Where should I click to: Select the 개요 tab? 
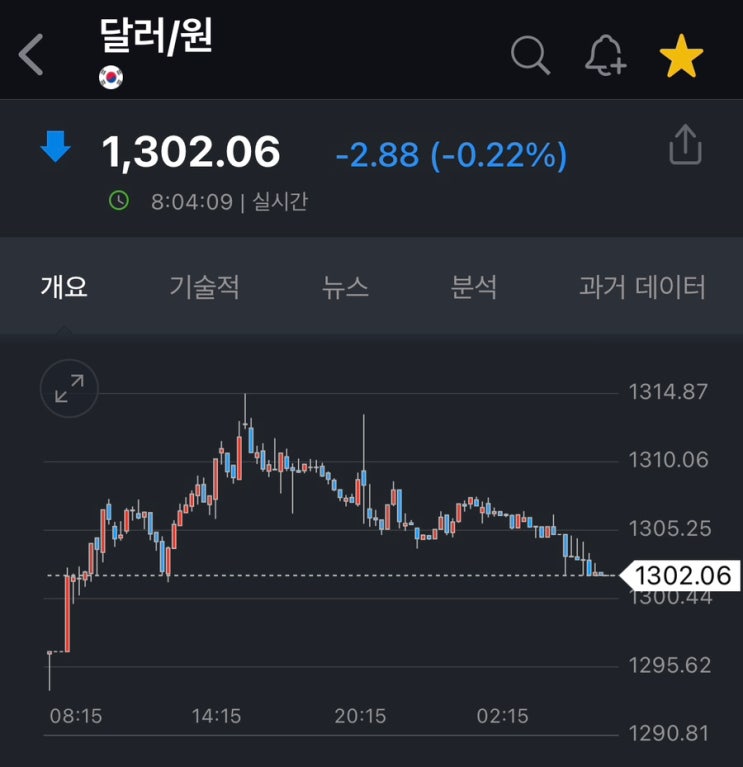point(64,287)
